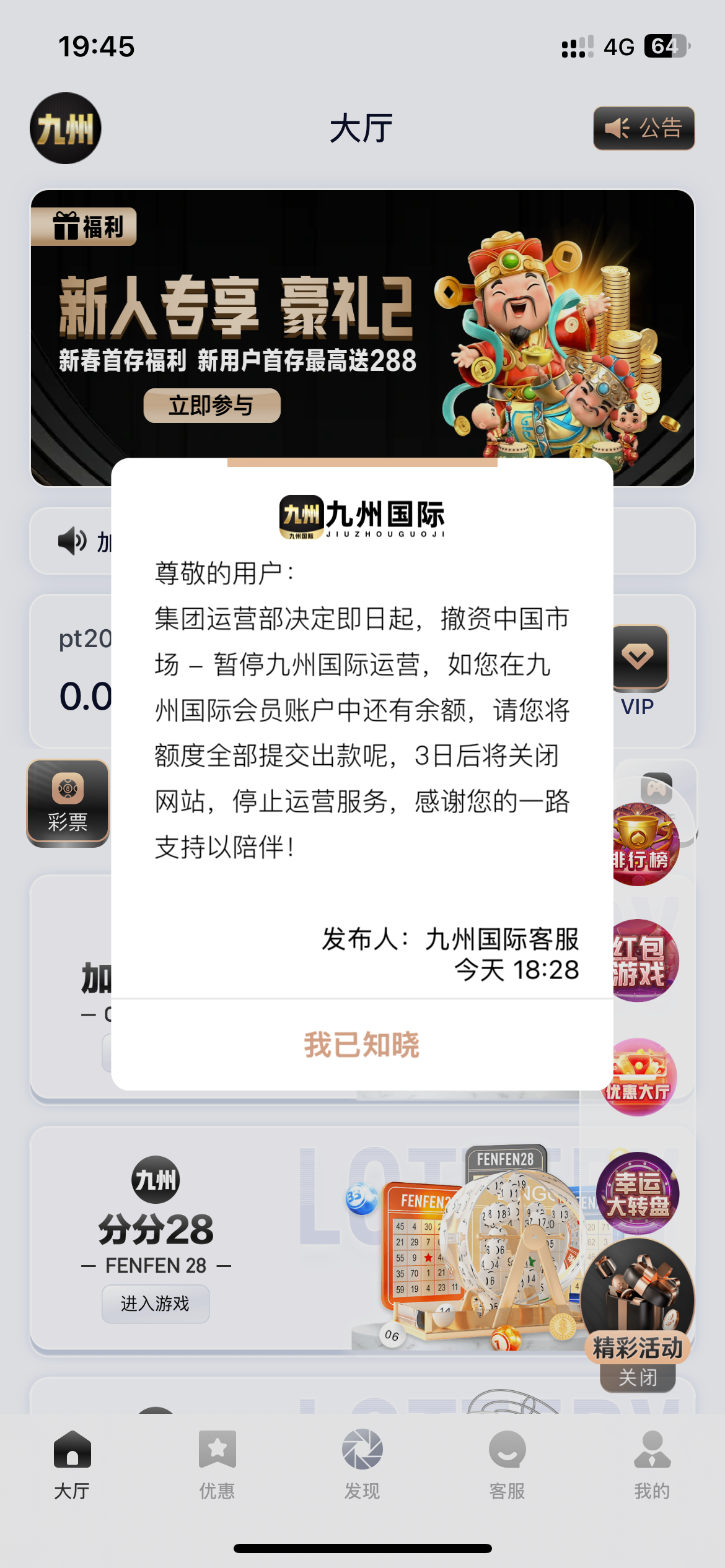Screen dimensions: 725x1568
Task: Go to the 我的 tab
Action: click(x=652, y=1464)
